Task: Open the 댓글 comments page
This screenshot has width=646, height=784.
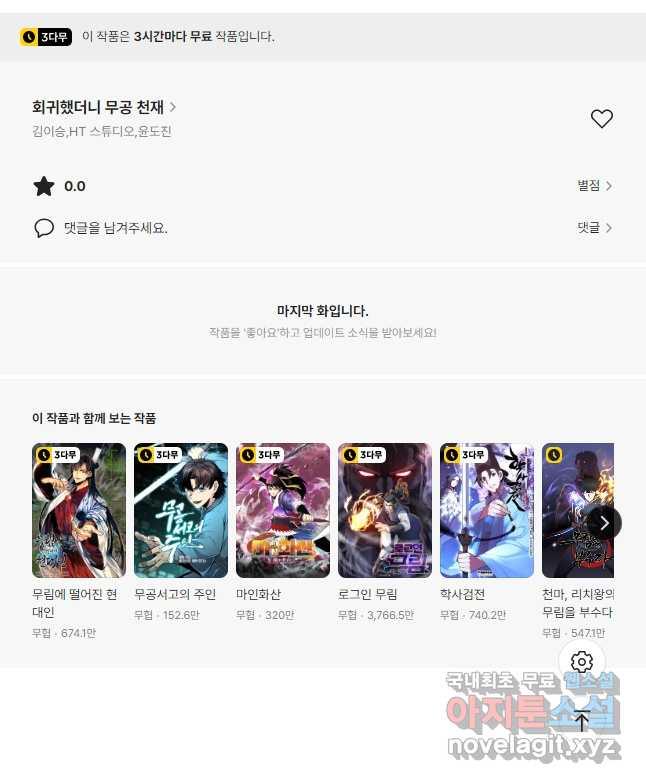Action: click(594, 228)
